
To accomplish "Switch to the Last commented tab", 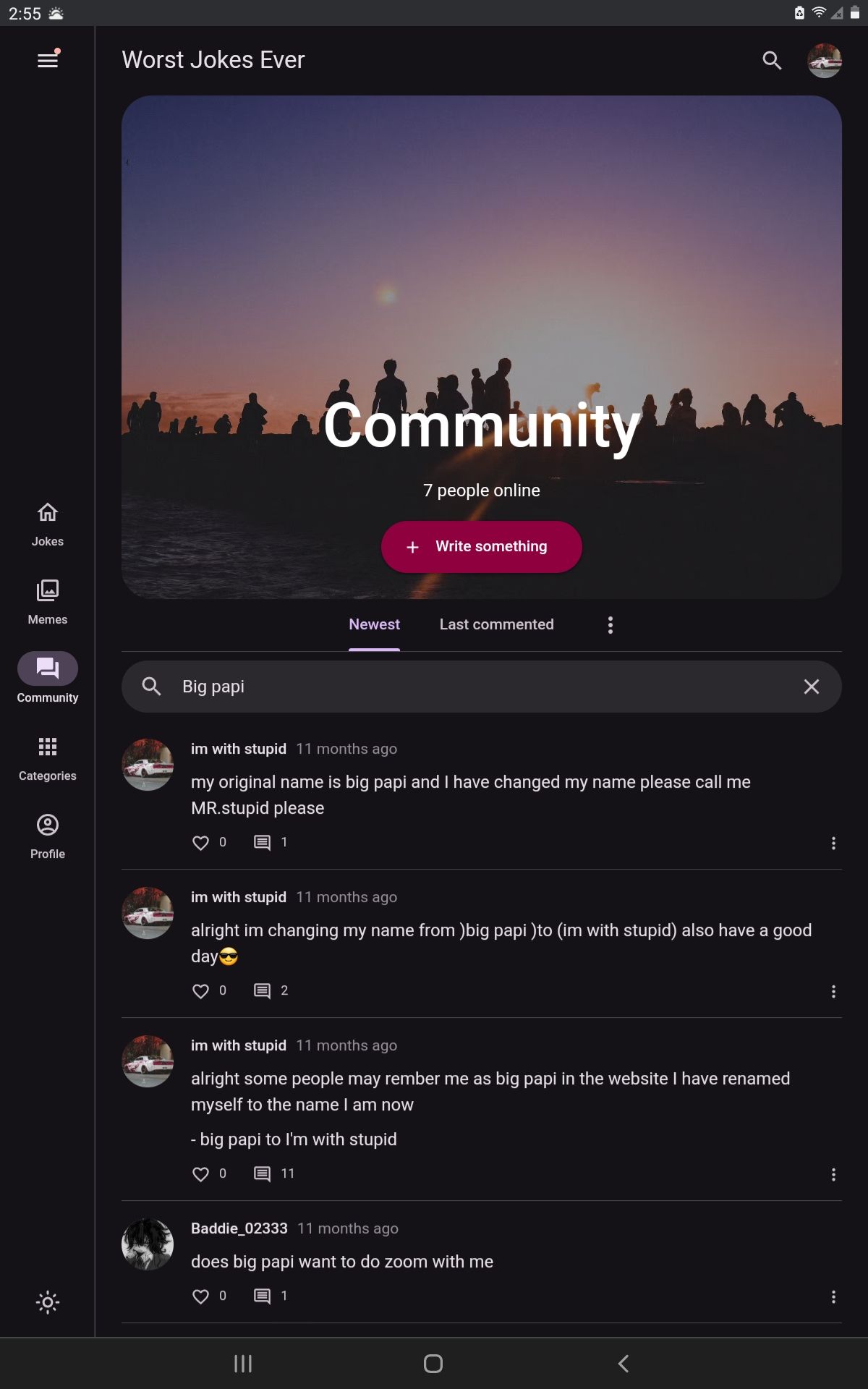I will click(496, 624).
